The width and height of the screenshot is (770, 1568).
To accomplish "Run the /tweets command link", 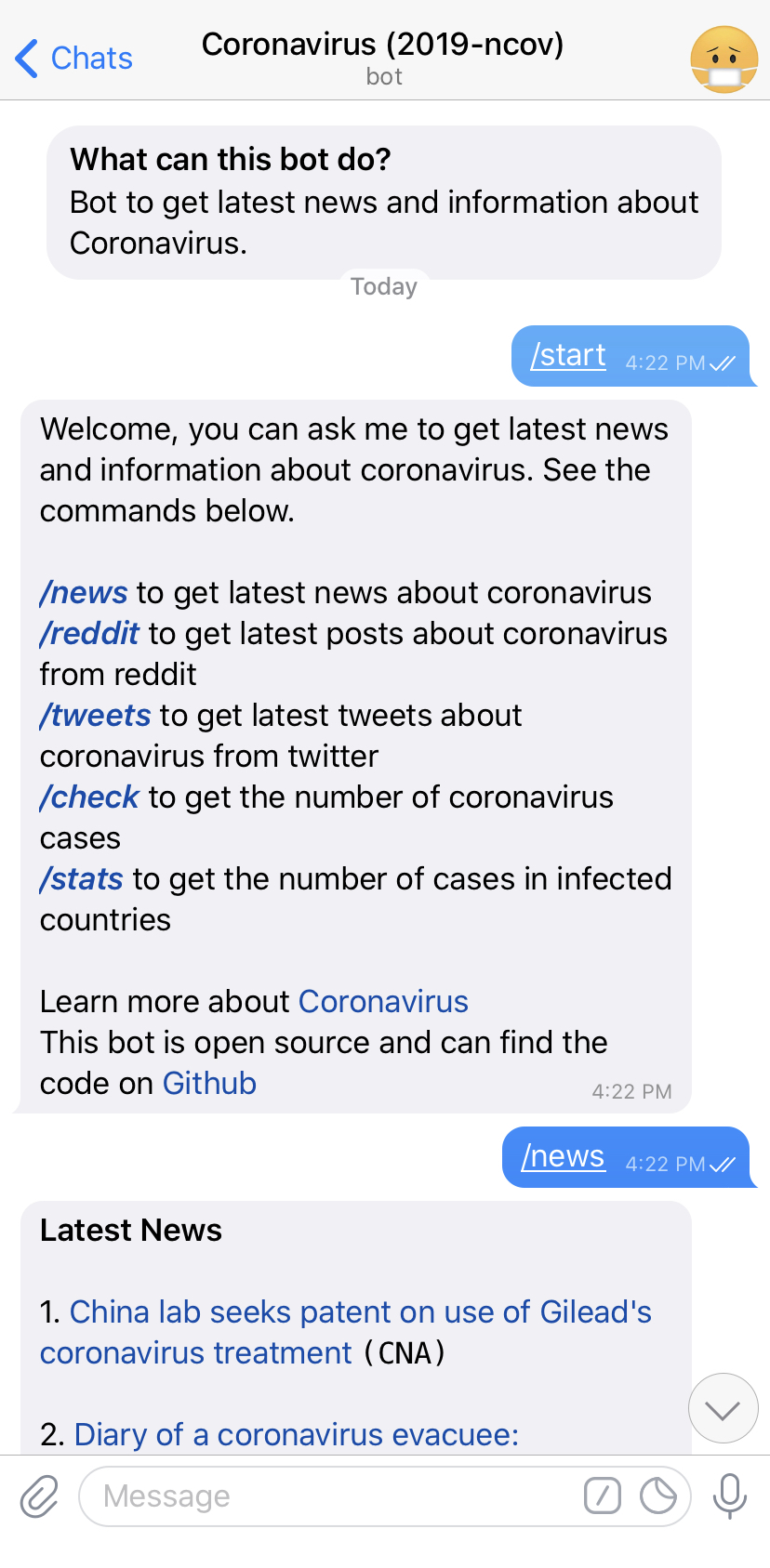I will (x=95, y=716).
